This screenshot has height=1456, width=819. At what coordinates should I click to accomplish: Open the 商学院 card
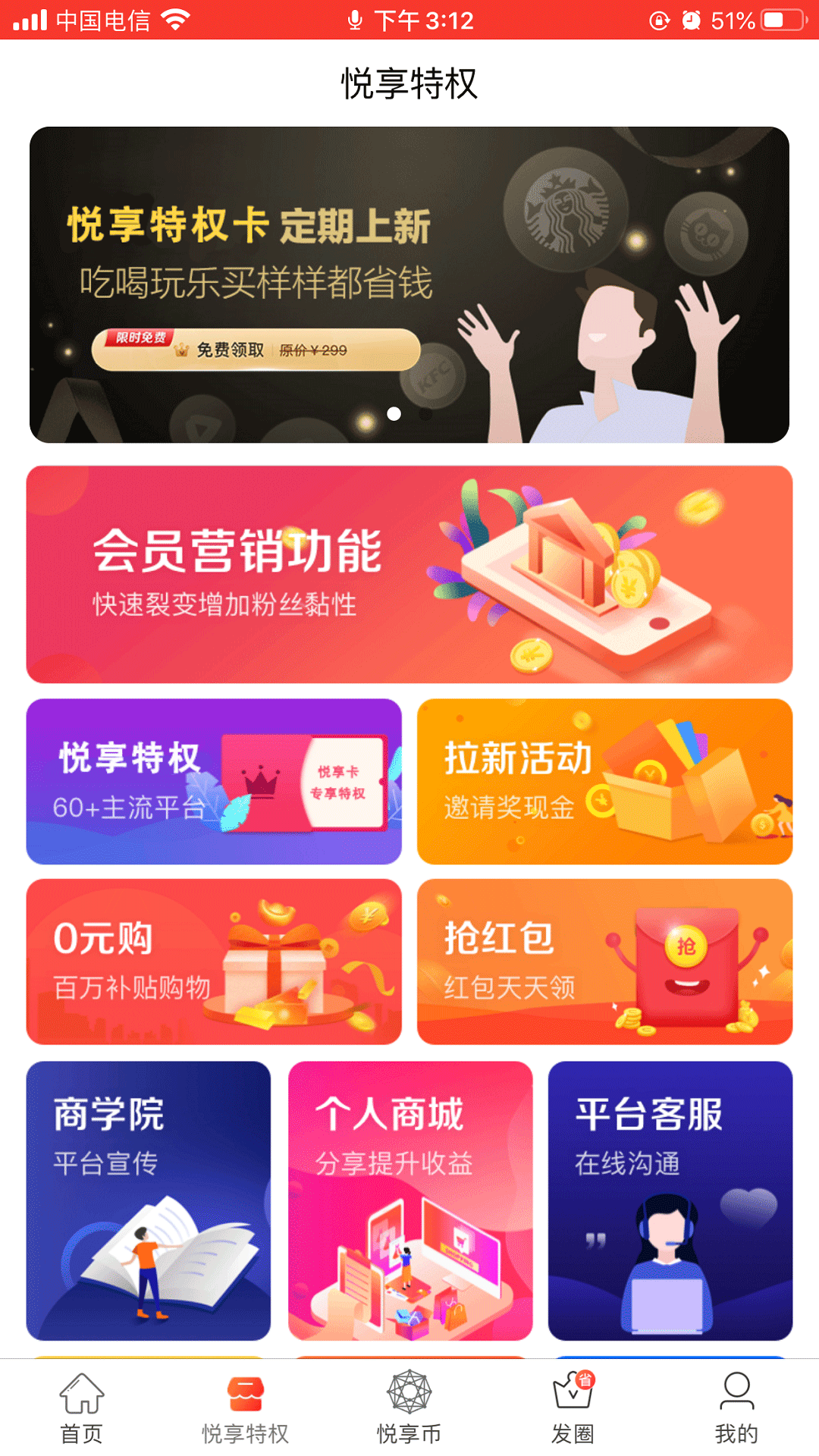pos(149,1200)
